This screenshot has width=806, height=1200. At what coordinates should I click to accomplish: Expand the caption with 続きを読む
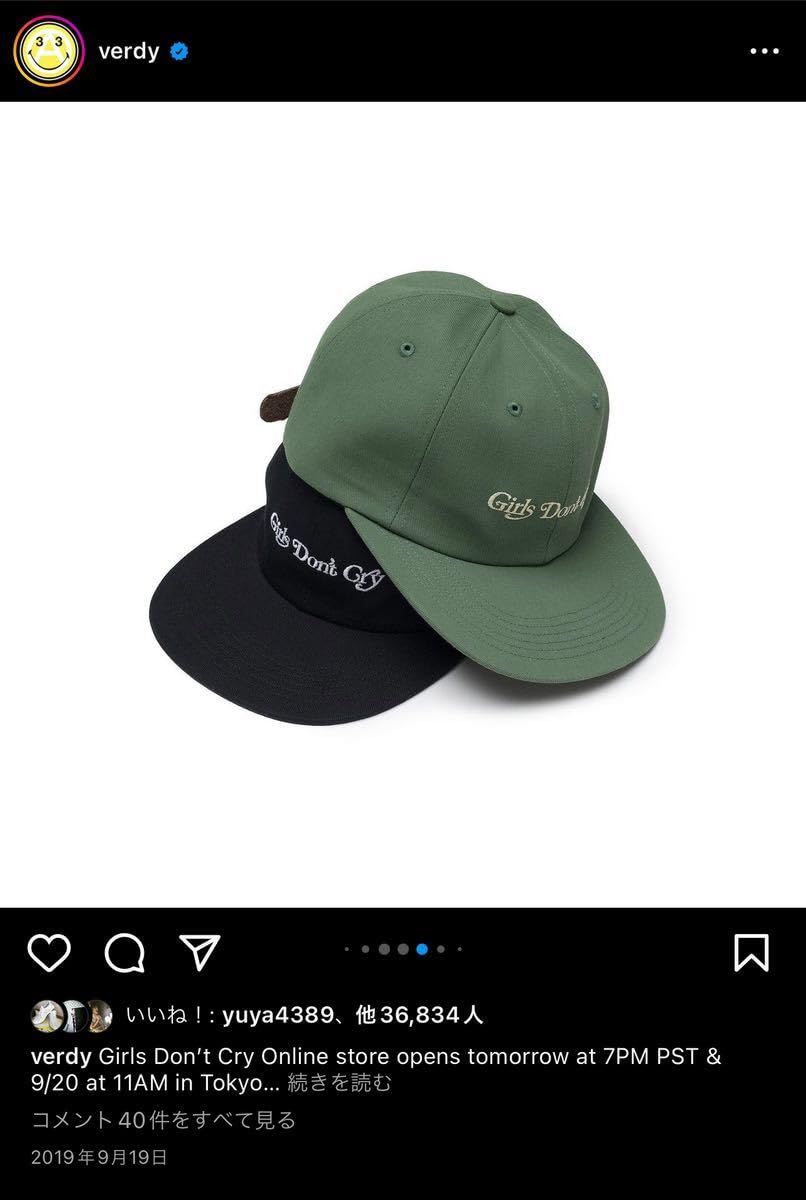(x=339, y=1083)
